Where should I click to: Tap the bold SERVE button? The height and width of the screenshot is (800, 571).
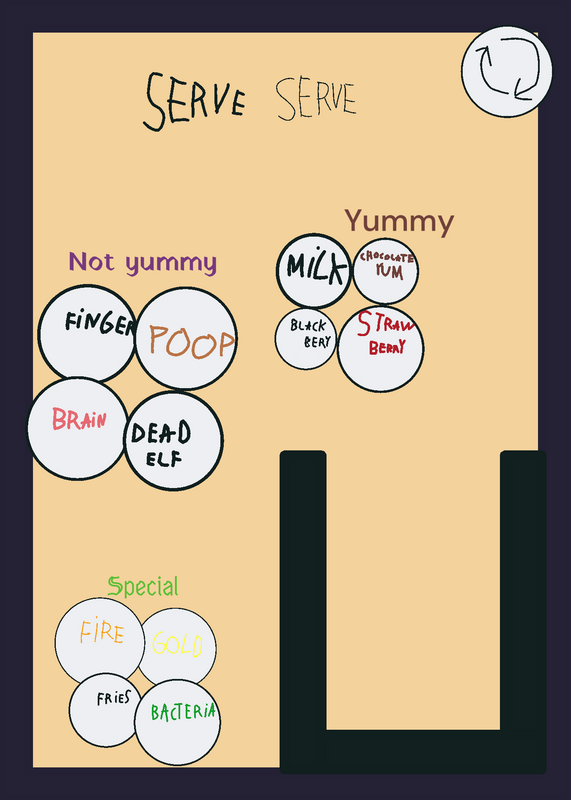[x=195, y=101]
